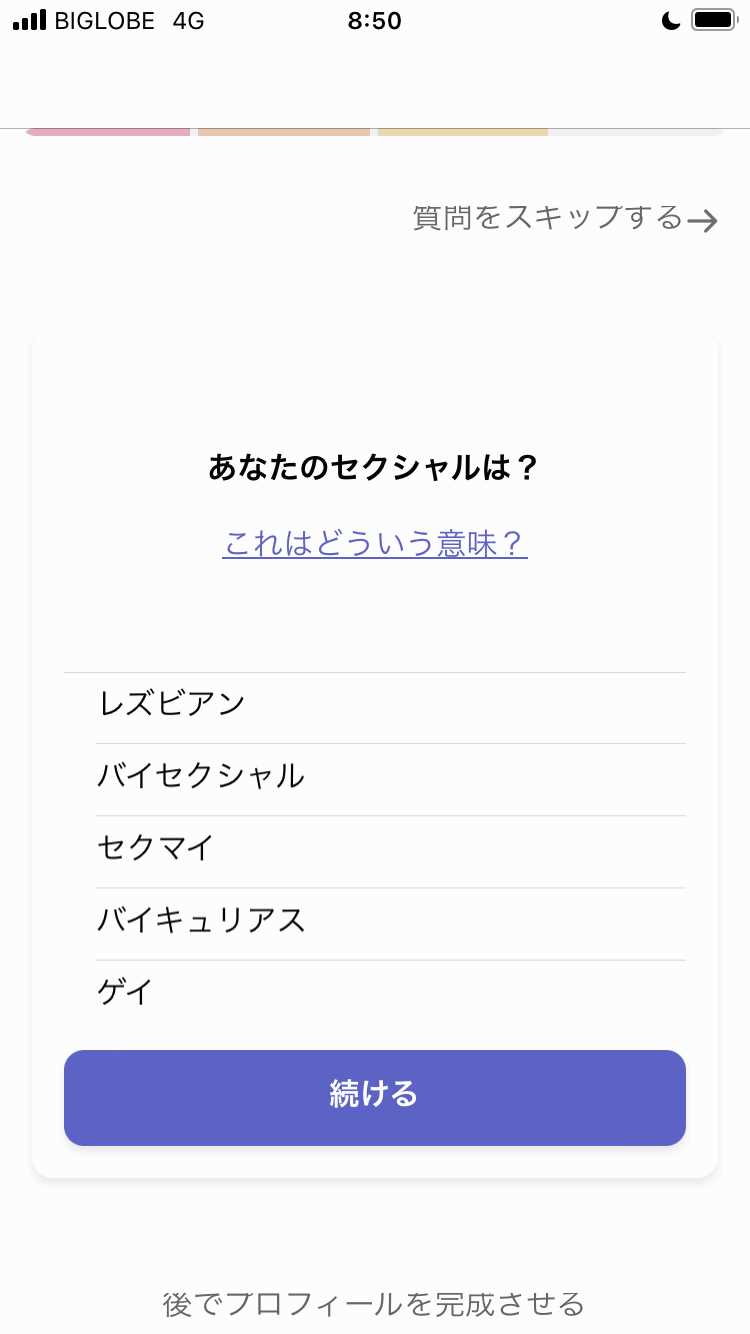Screen dimensions: 750x1334
Task: Open これはどういう意味？ explanation link
Action: coord(374,541)
